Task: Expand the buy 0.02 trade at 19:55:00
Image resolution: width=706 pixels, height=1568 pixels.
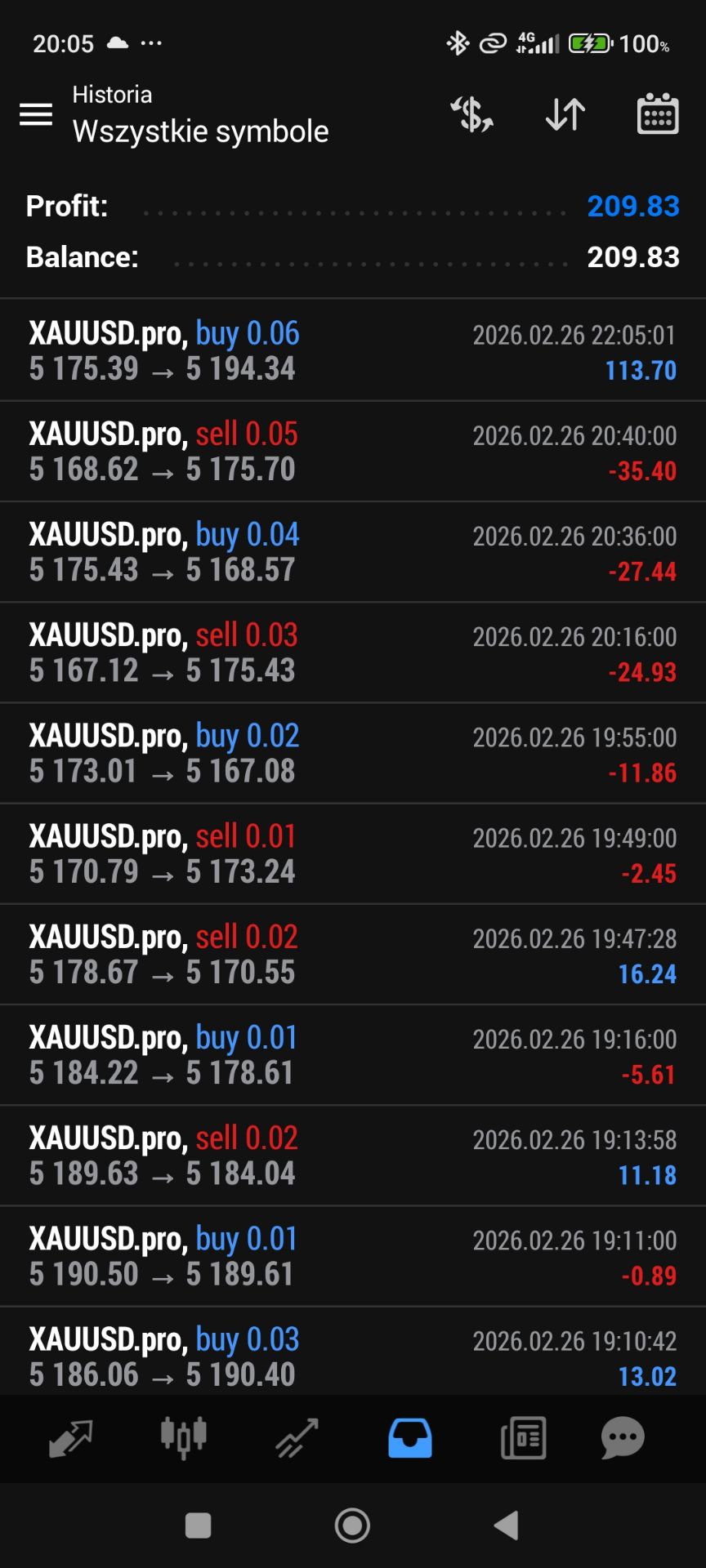Action: pos(353,753)
